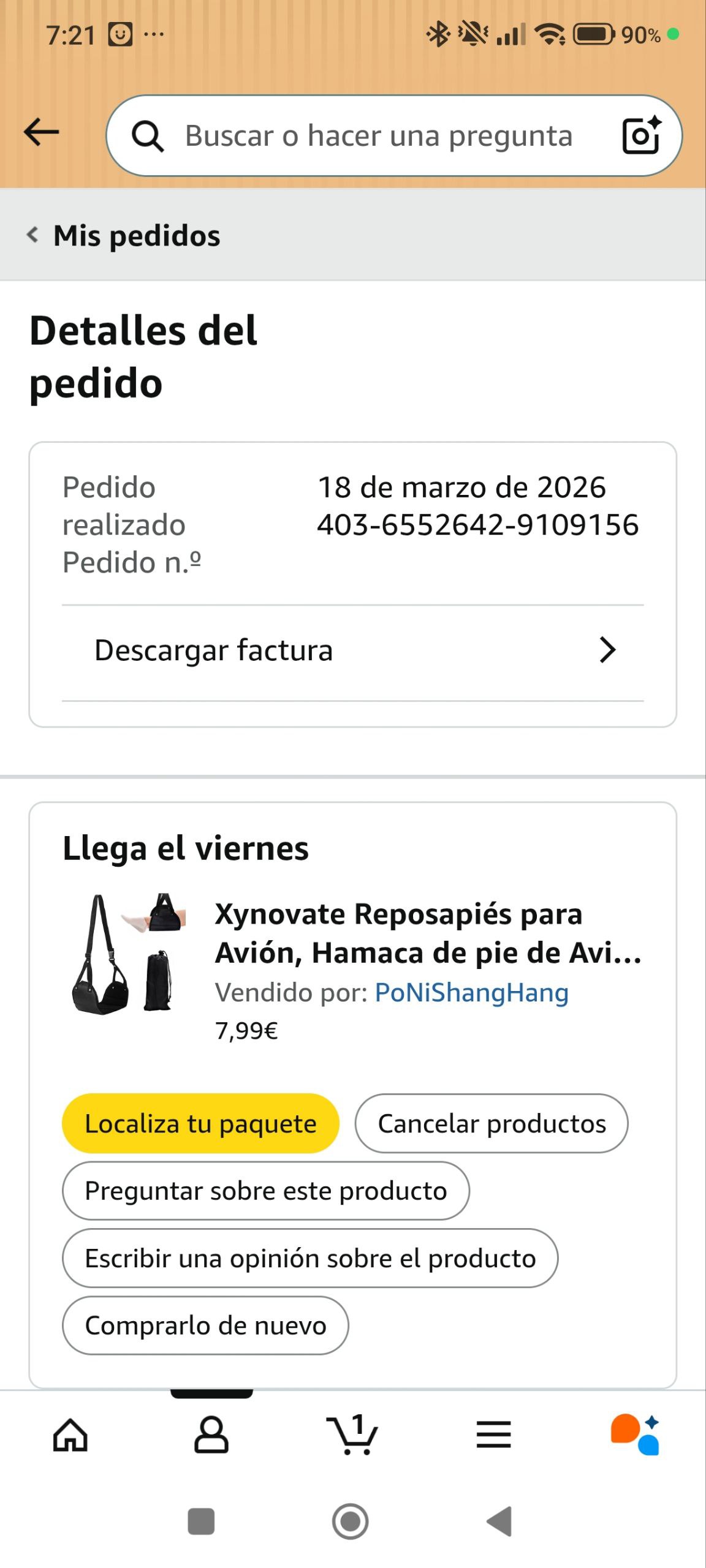The width and height of the screenshot is (706, 1568).
Task: Select Comprarlo de nuevo
Action: point(205,1325)
